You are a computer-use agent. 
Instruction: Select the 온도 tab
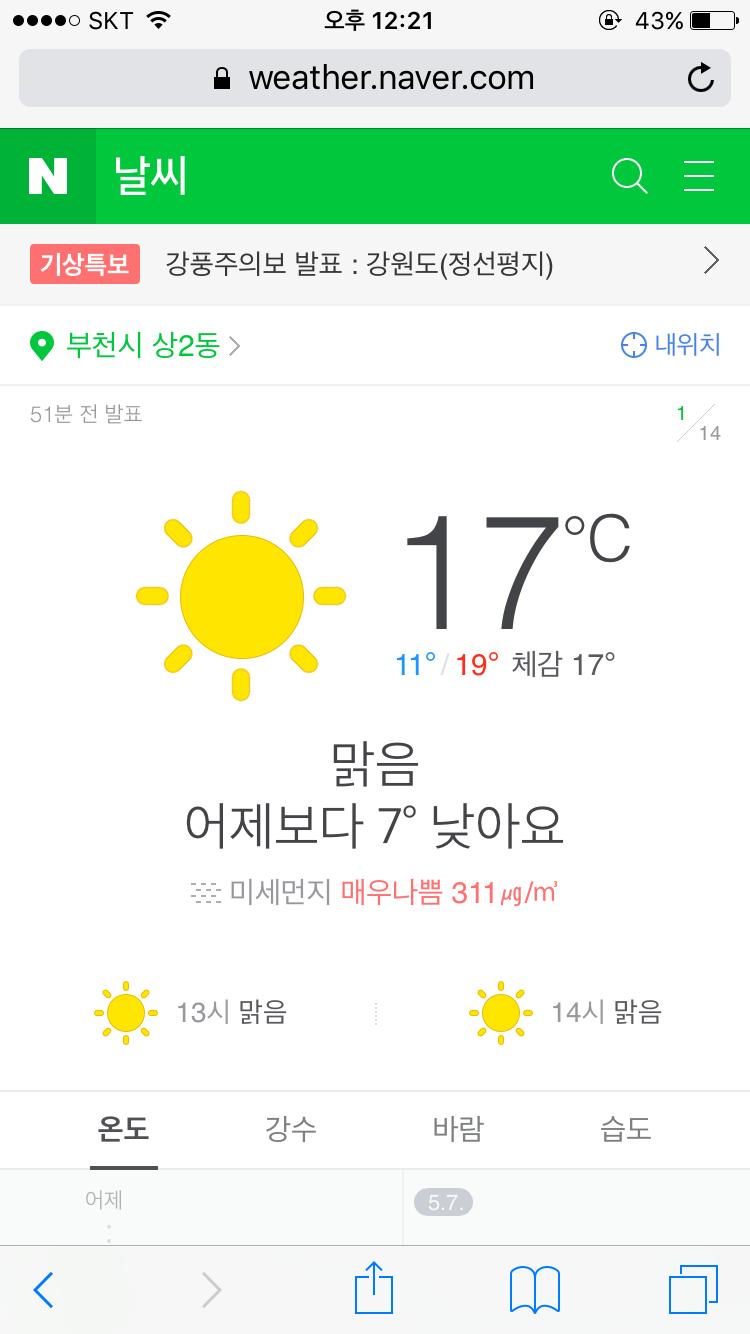(x=124, y=1130)
